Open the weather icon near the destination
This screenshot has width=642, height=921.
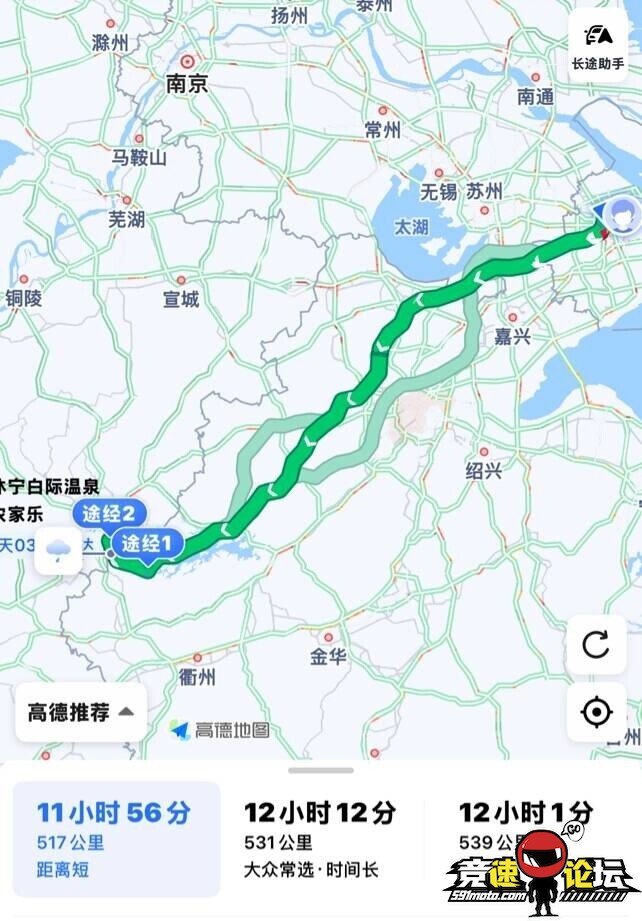pyautogui.click(x=58, y=549)
